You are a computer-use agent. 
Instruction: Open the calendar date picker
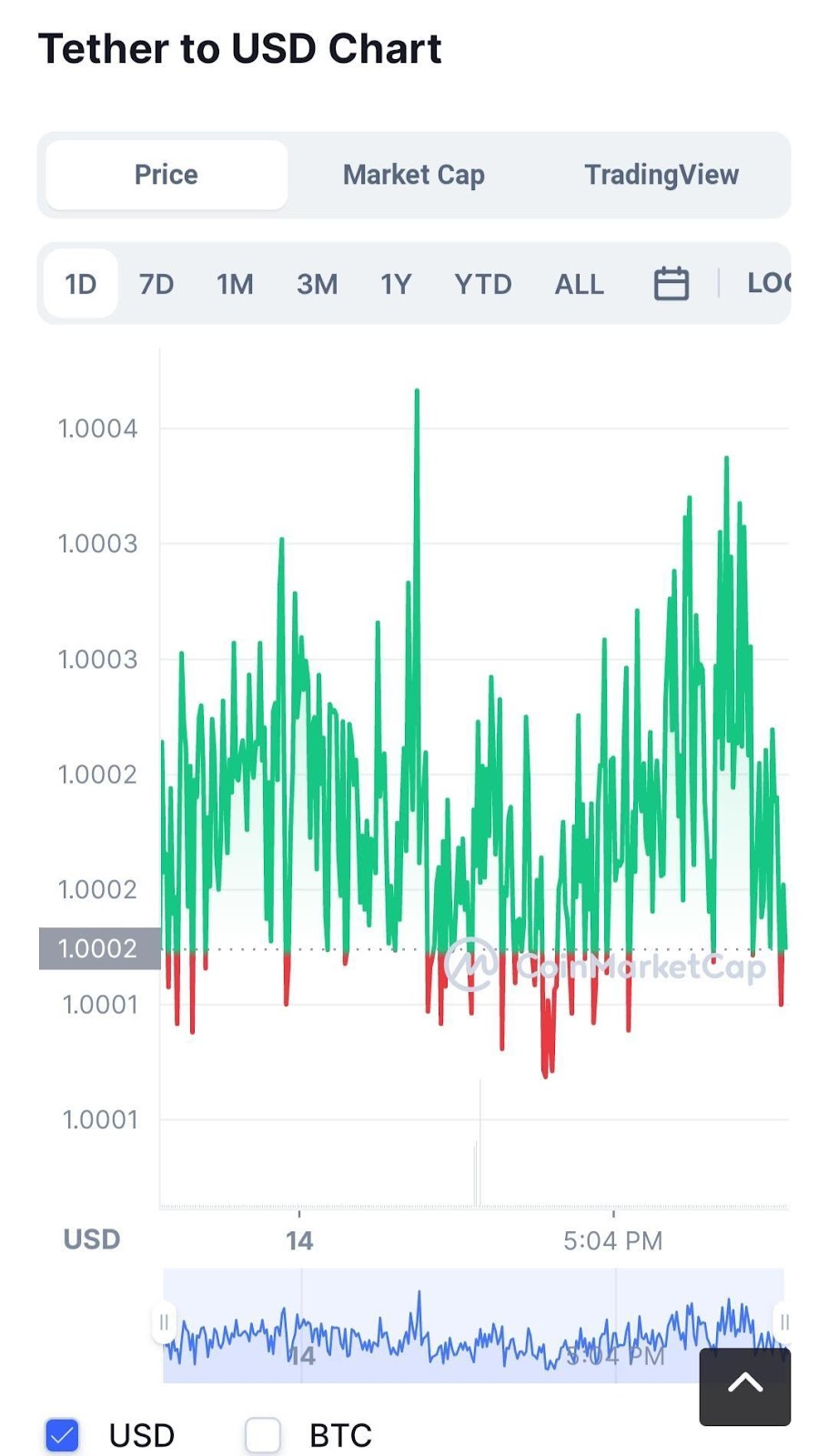[x=671, y=284]
